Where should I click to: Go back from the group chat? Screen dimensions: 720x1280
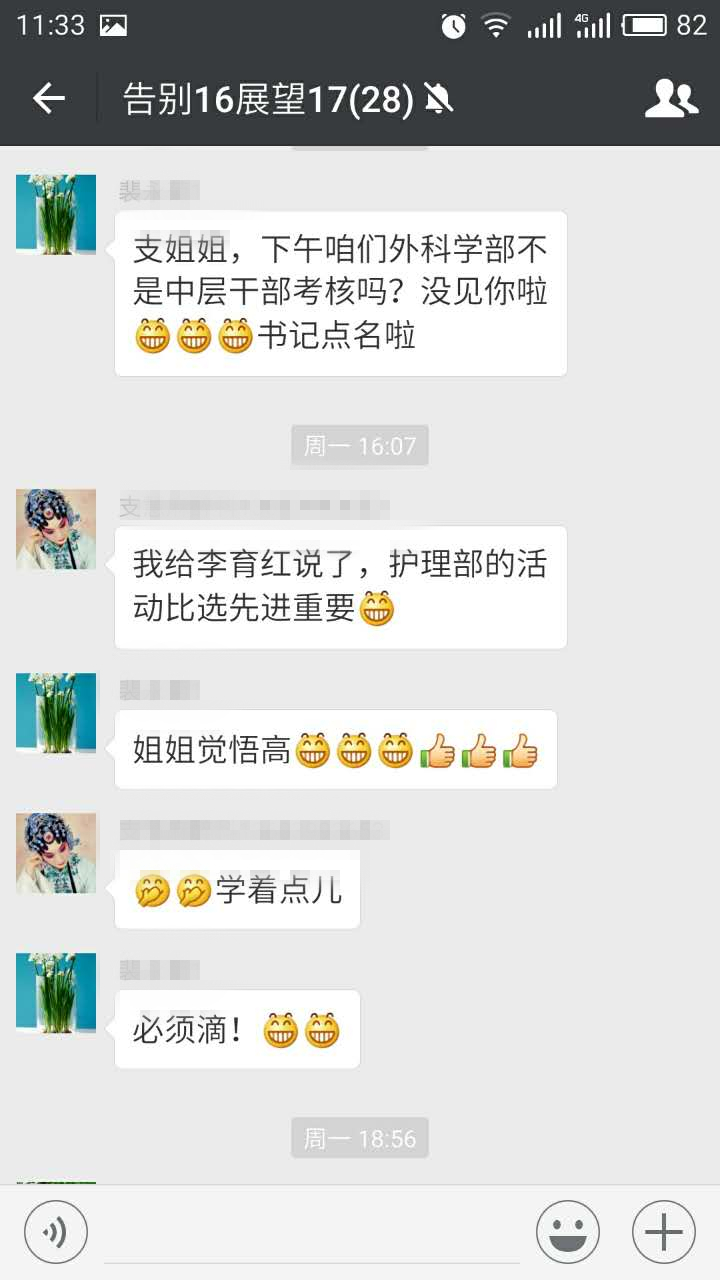pos(48,98)
